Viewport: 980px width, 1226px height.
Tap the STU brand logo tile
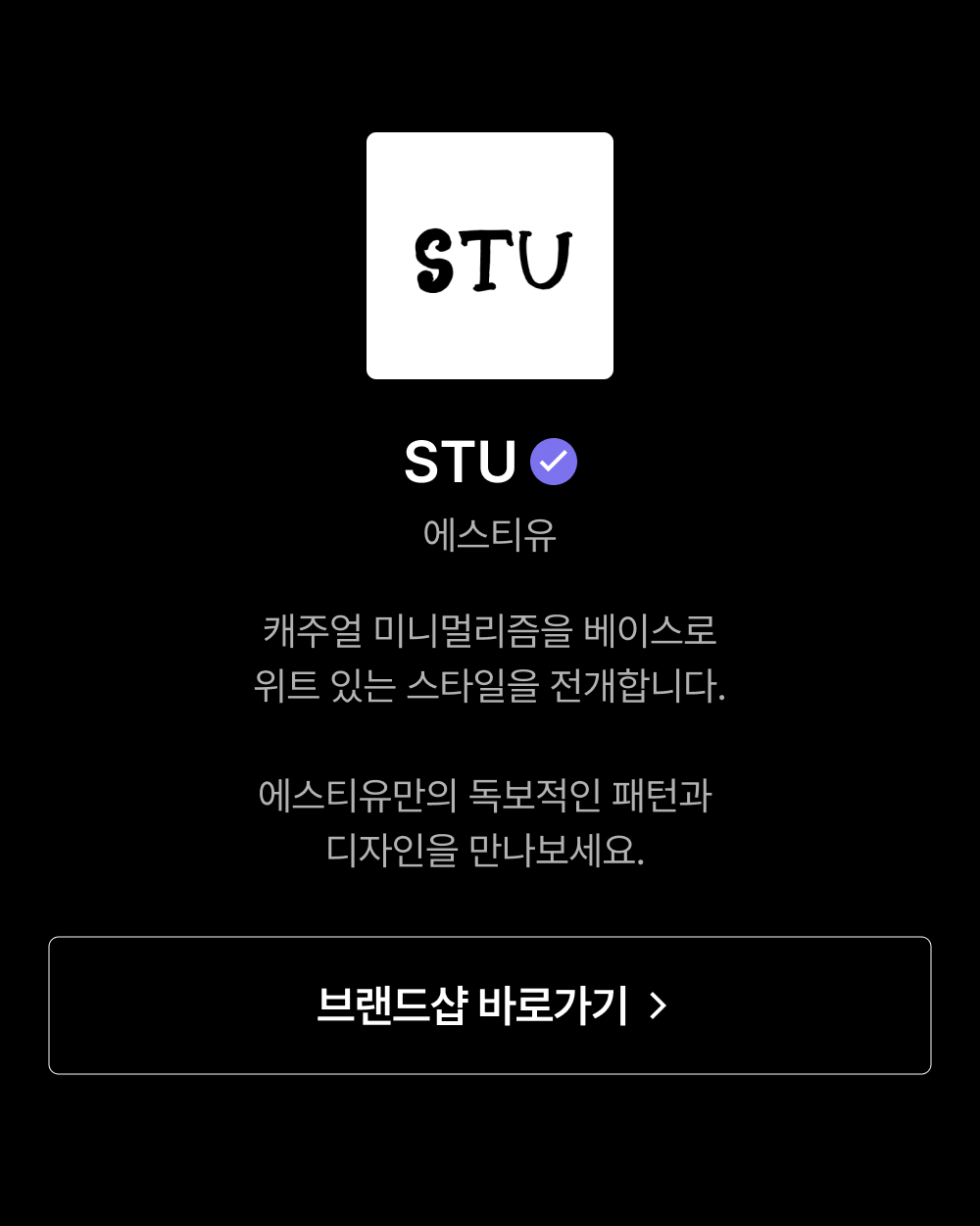(490, 256)
